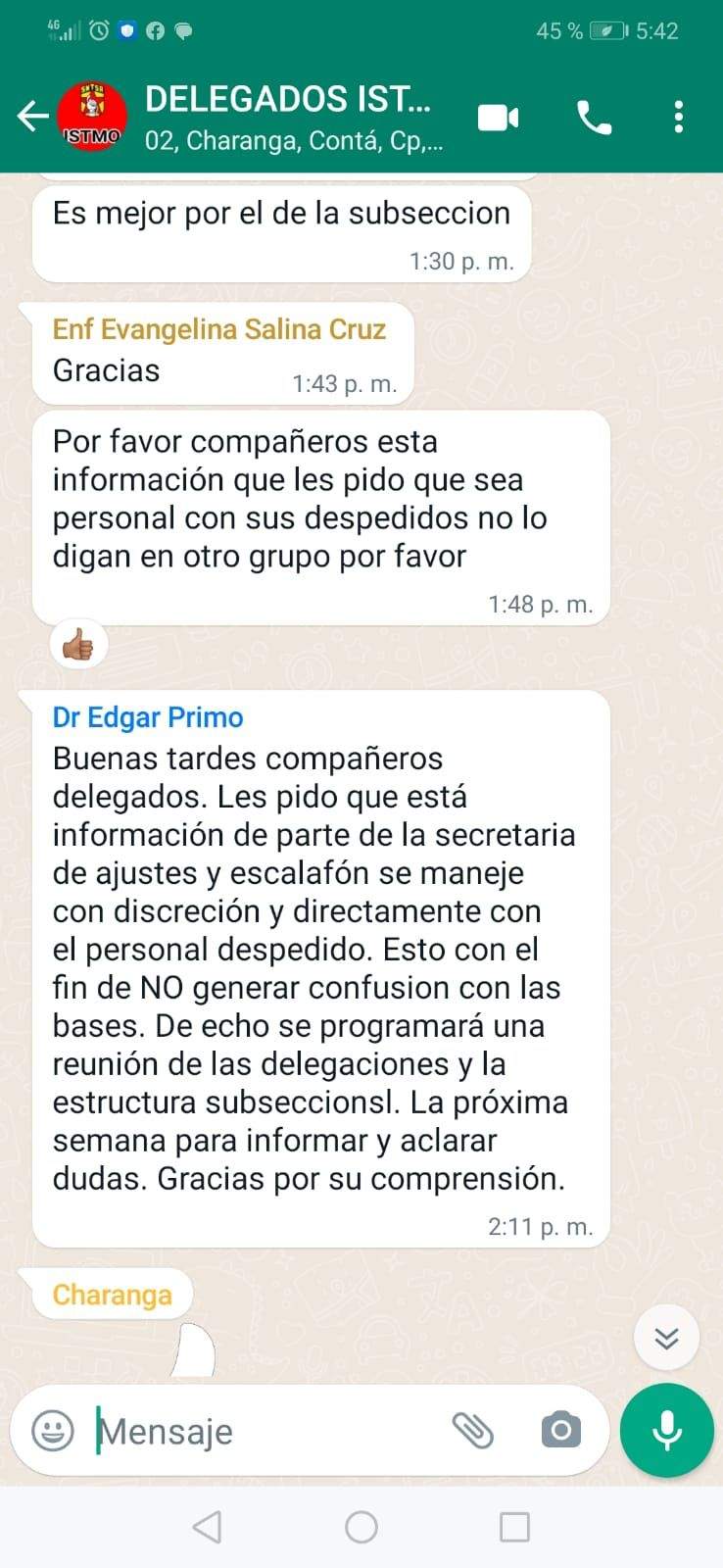Open recent apps from navigation bar
This screenshot has height=1568, width=723.
coord(514,1527)
